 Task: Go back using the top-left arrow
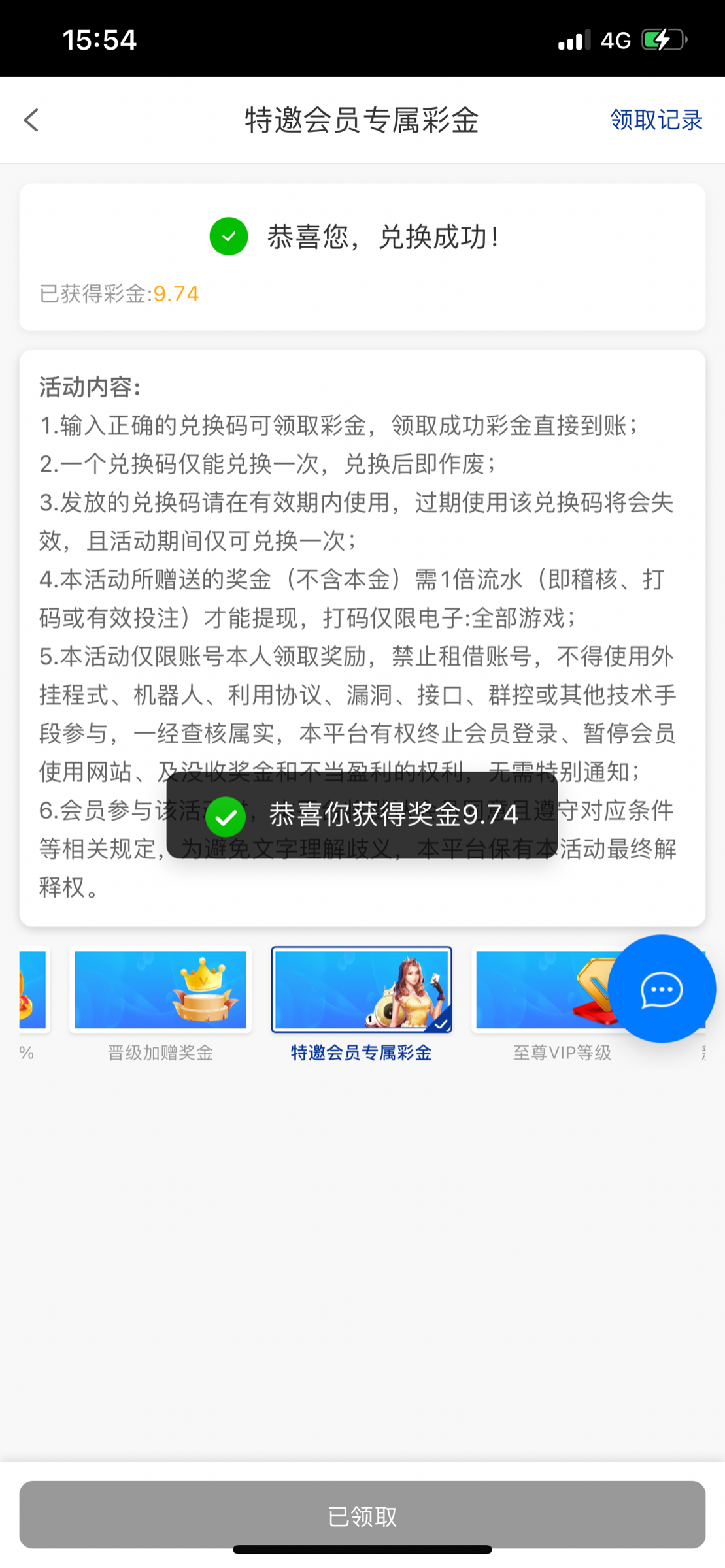[31, 120]
